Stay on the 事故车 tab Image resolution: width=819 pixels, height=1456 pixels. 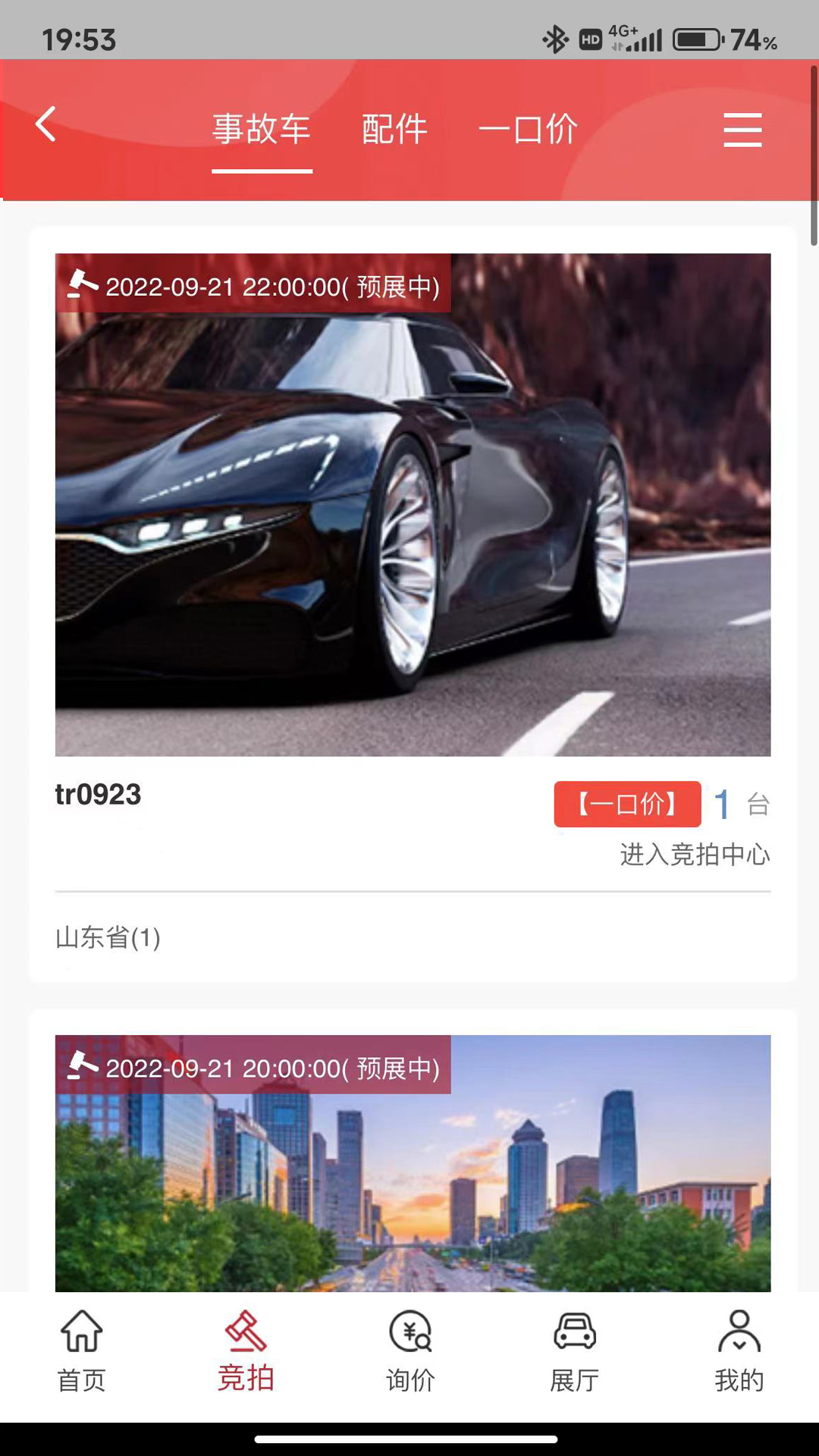coord(262,129)
